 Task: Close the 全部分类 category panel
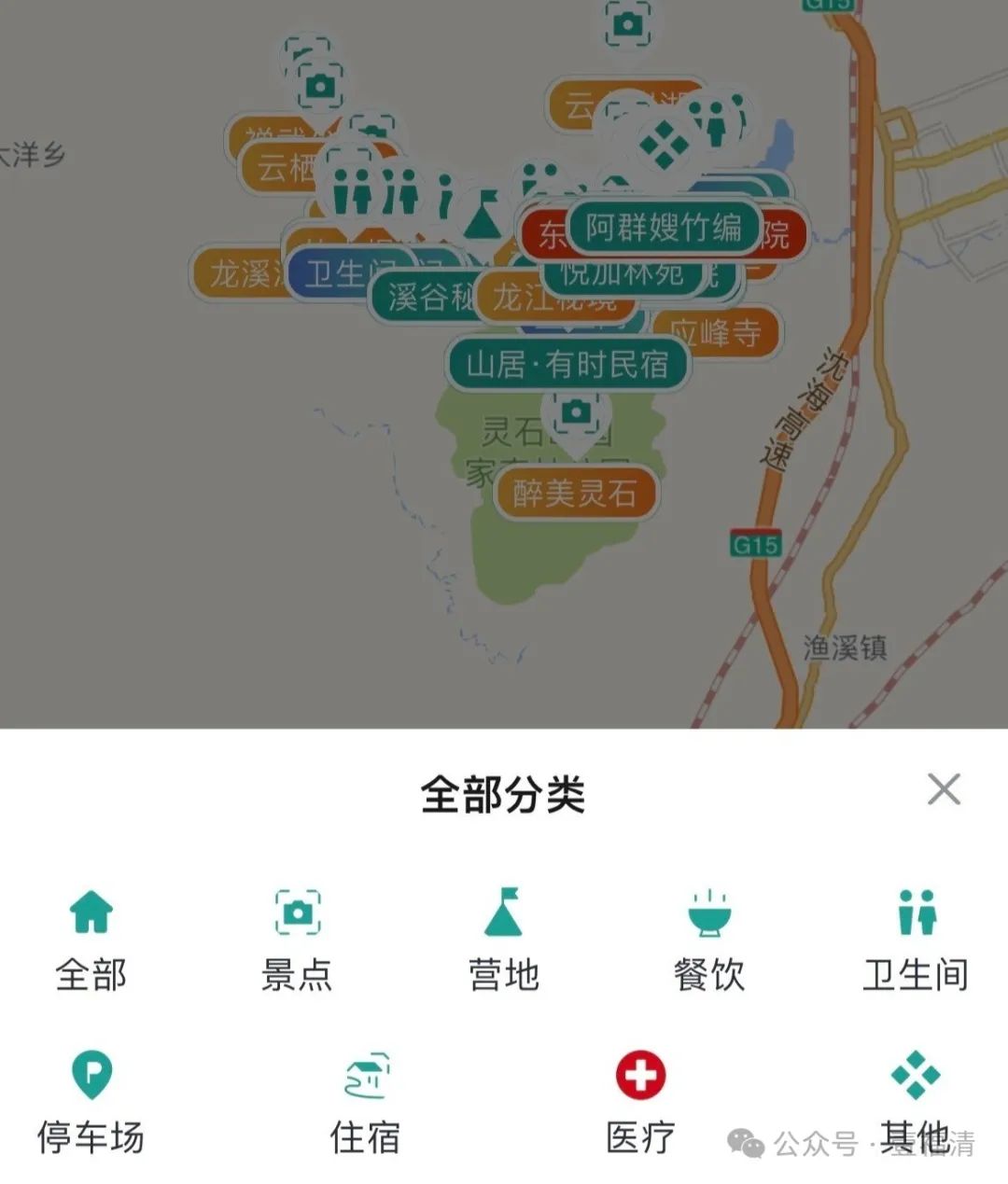coord(944,789)
